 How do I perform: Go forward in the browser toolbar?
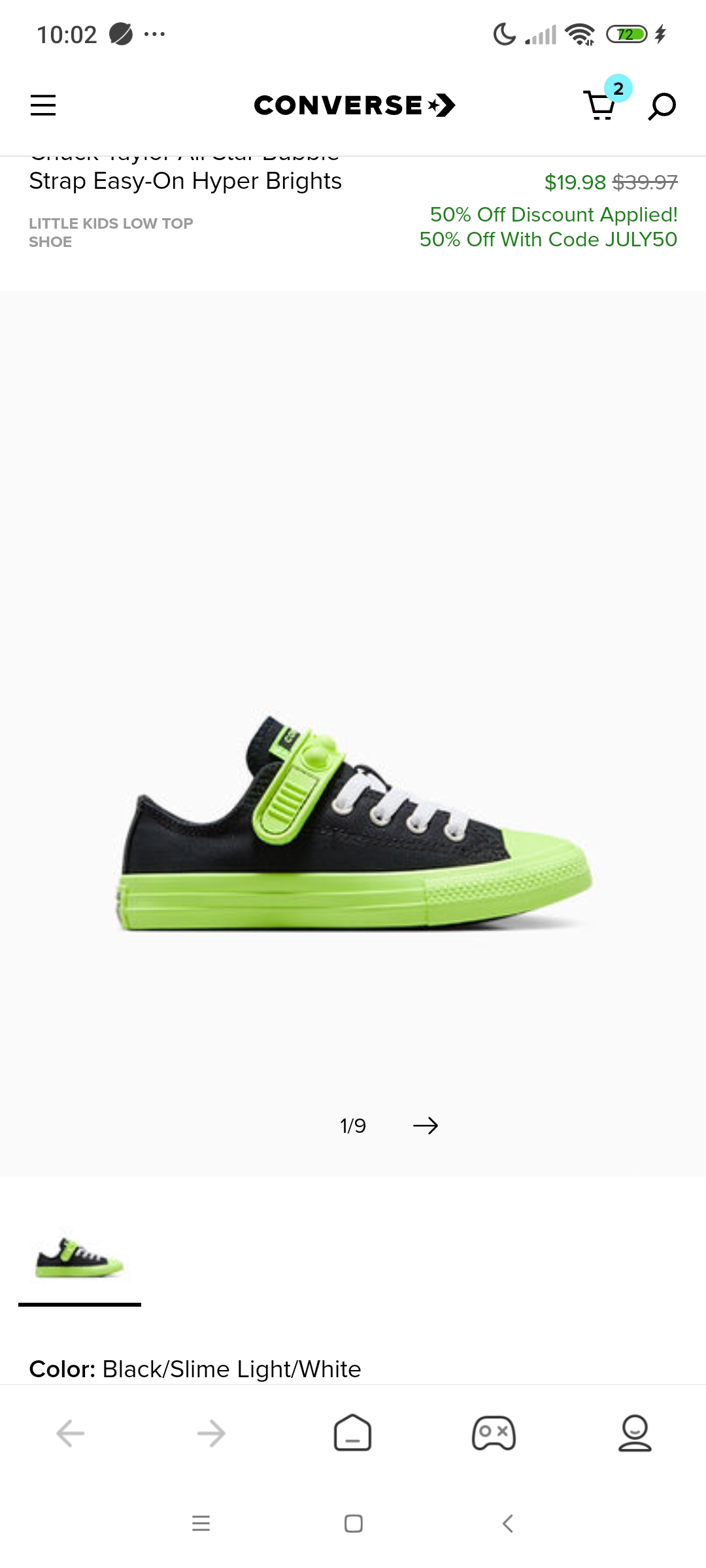click(211, 1433)
